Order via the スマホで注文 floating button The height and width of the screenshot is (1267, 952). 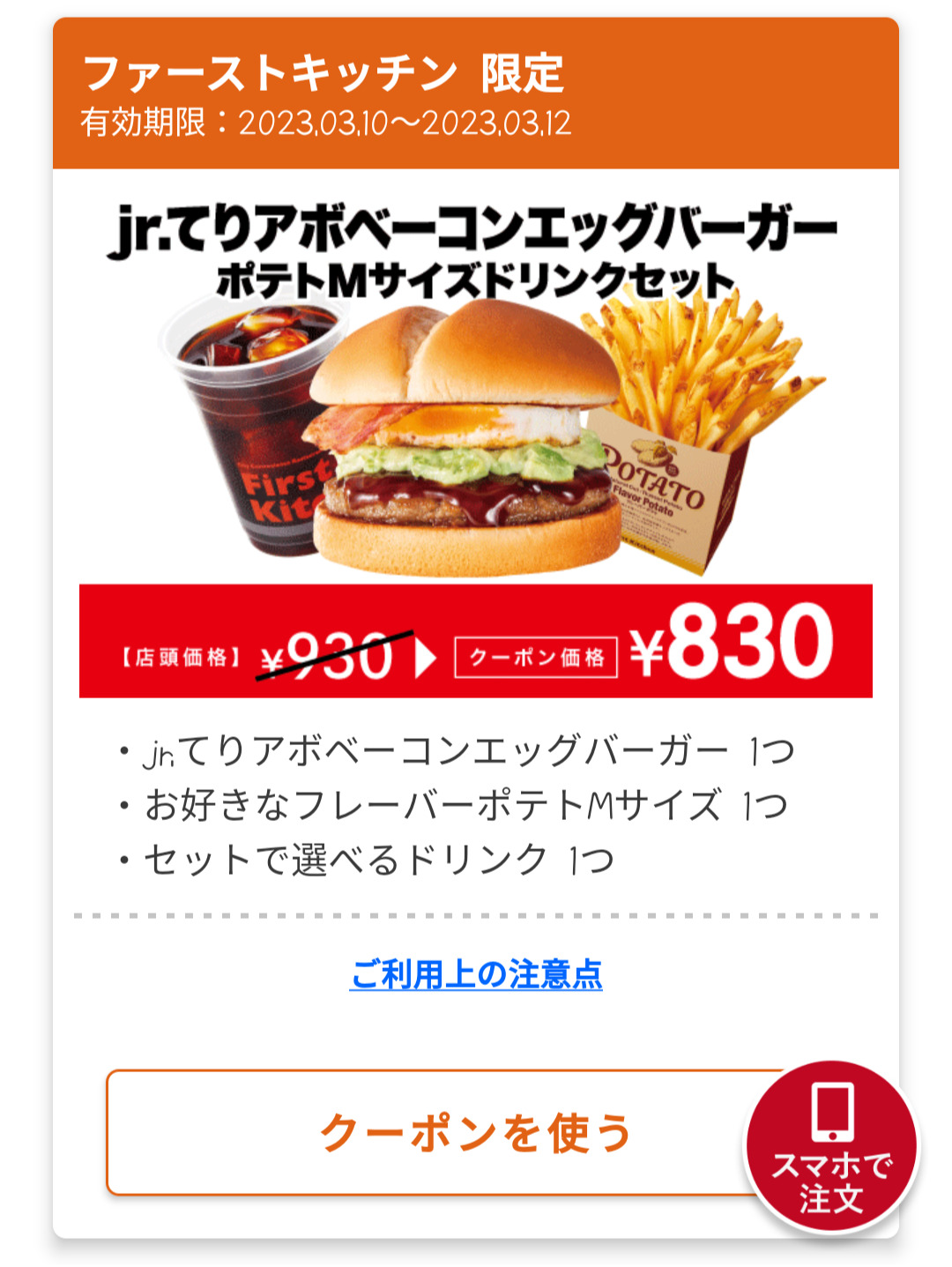pos(832,1147)
